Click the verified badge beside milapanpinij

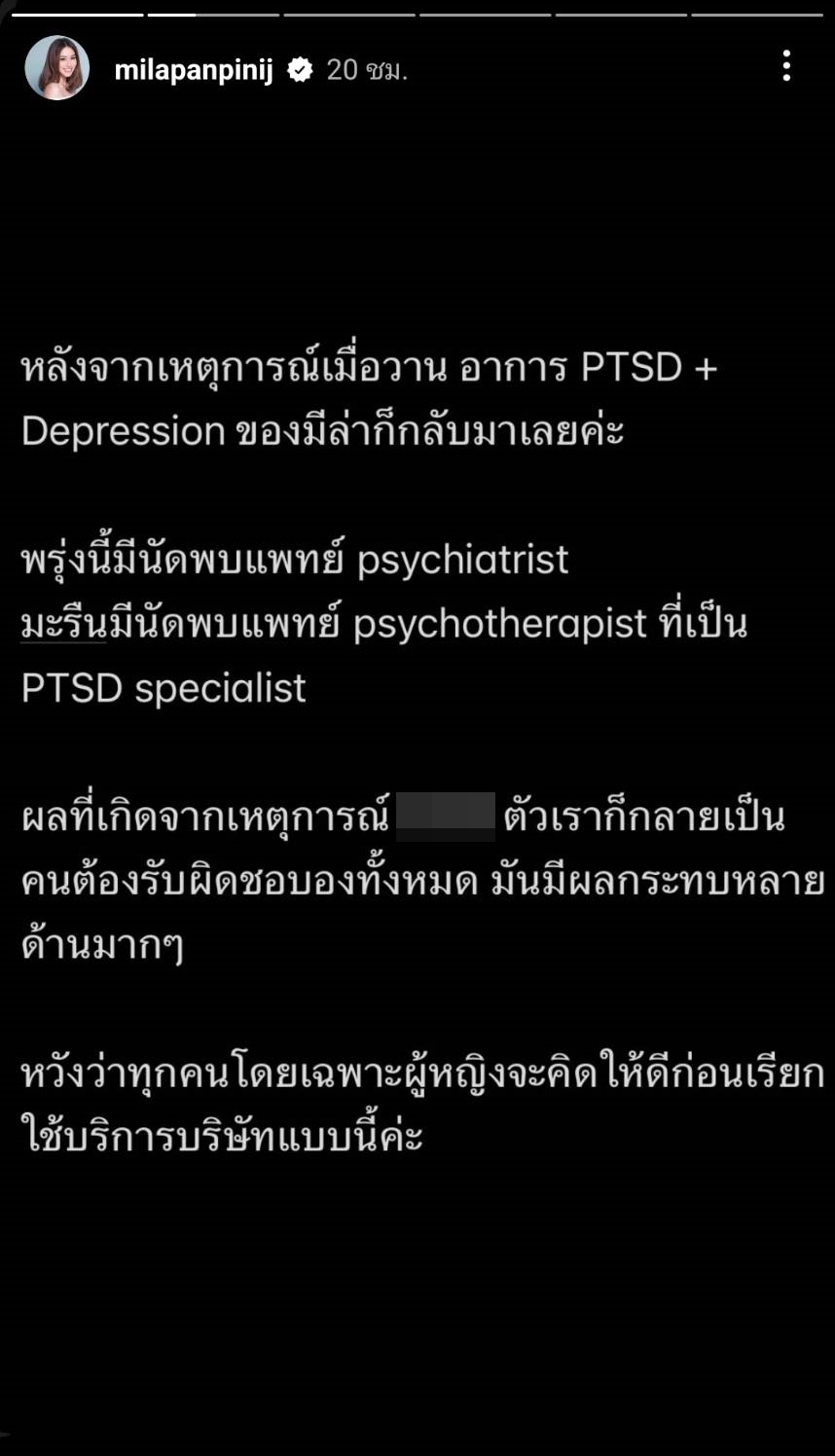pyautogui.click(x=302, y=69)
